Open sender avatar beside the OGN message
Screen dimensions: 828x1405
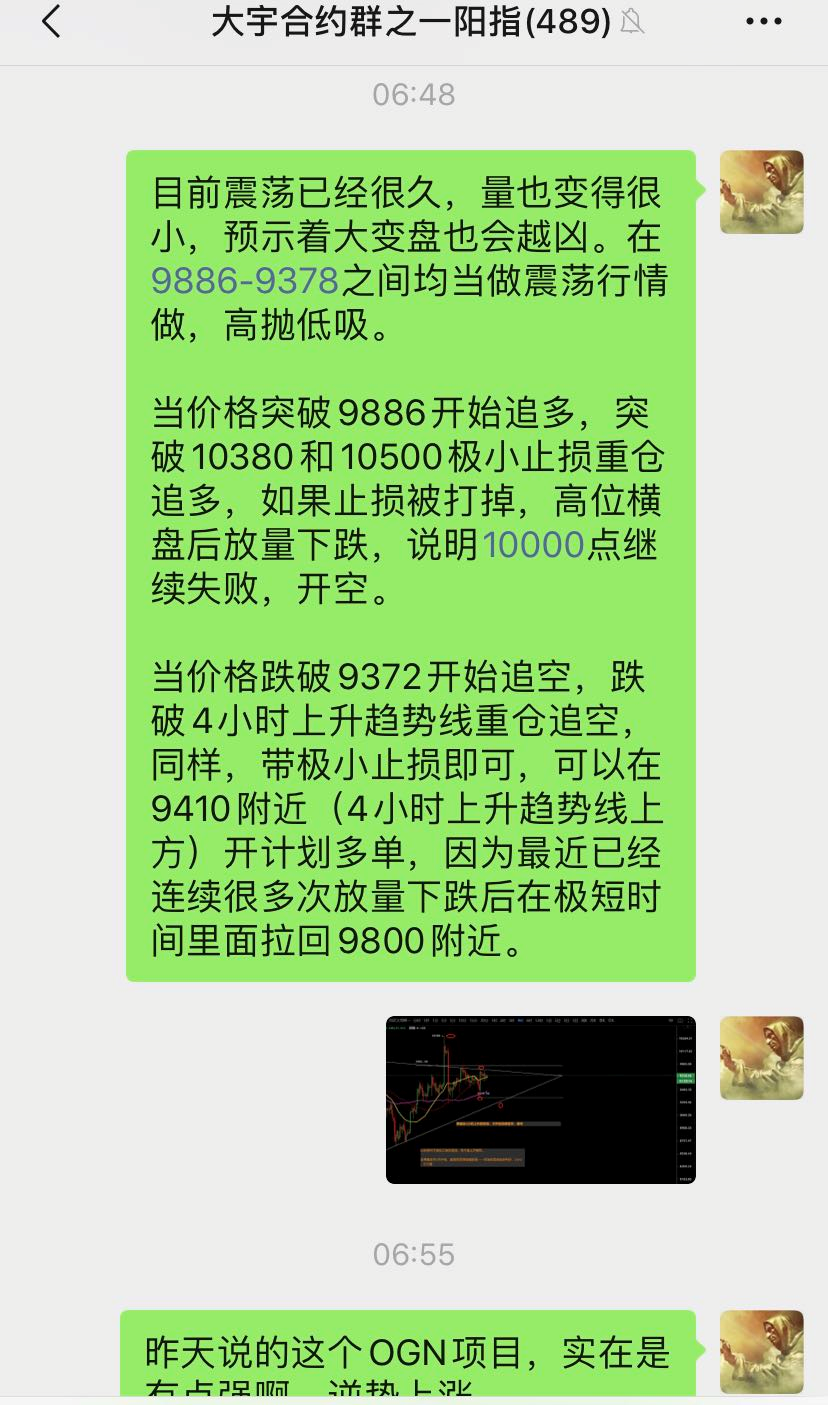(761, 1352)
